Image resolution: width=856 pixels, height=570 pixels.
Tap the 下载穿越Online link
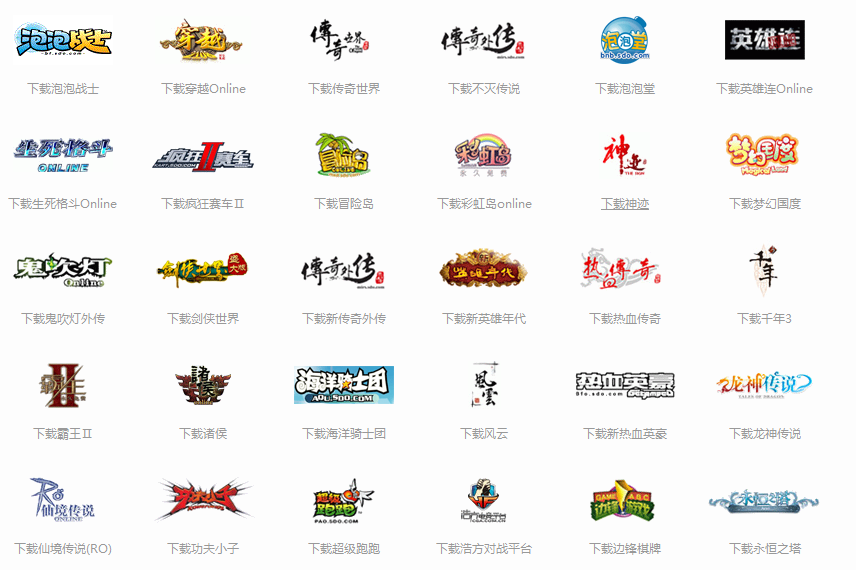[203, 89]
